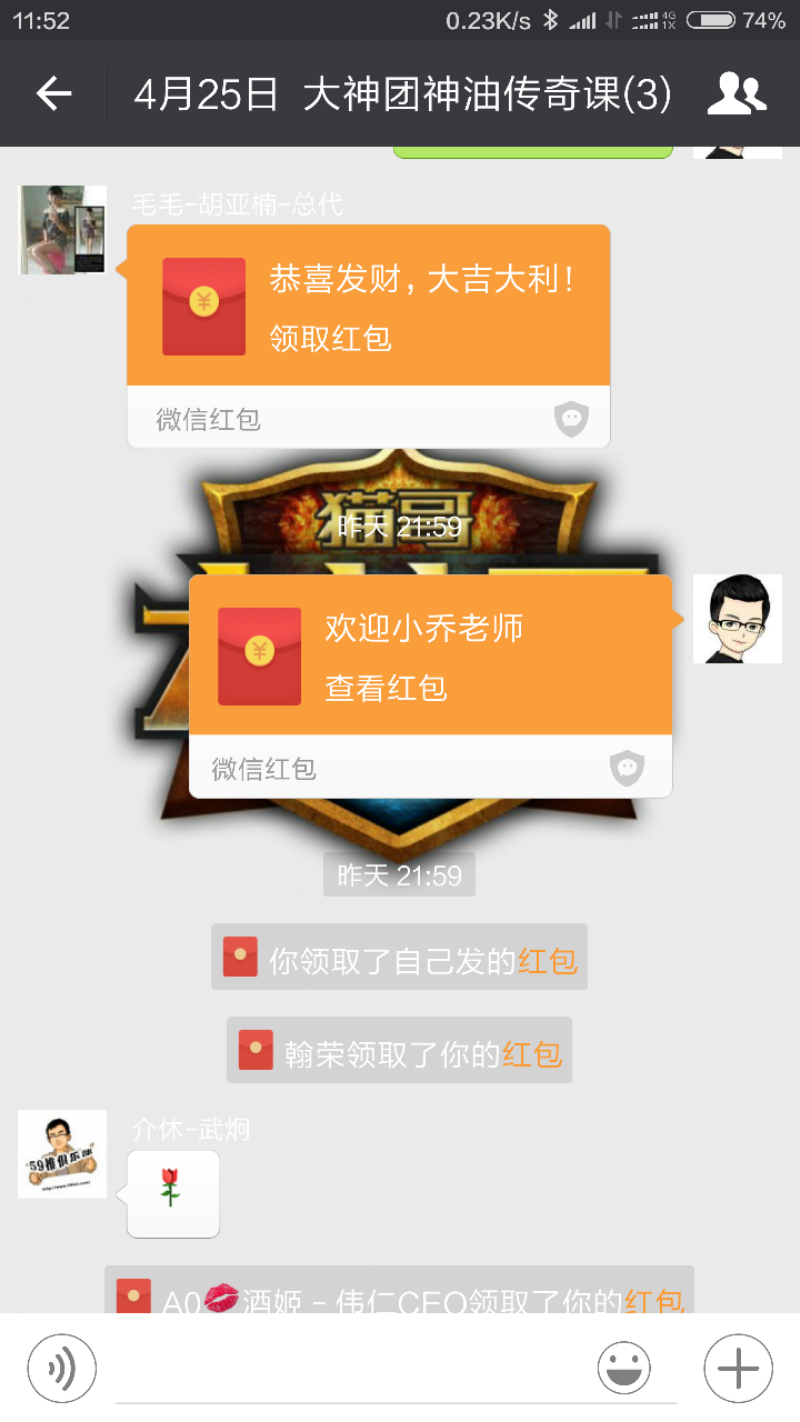Go back from the group chat
Image resolution: width=800 pixels, height=1422 pixels.
pyautogui.click(x=54, y=94)
